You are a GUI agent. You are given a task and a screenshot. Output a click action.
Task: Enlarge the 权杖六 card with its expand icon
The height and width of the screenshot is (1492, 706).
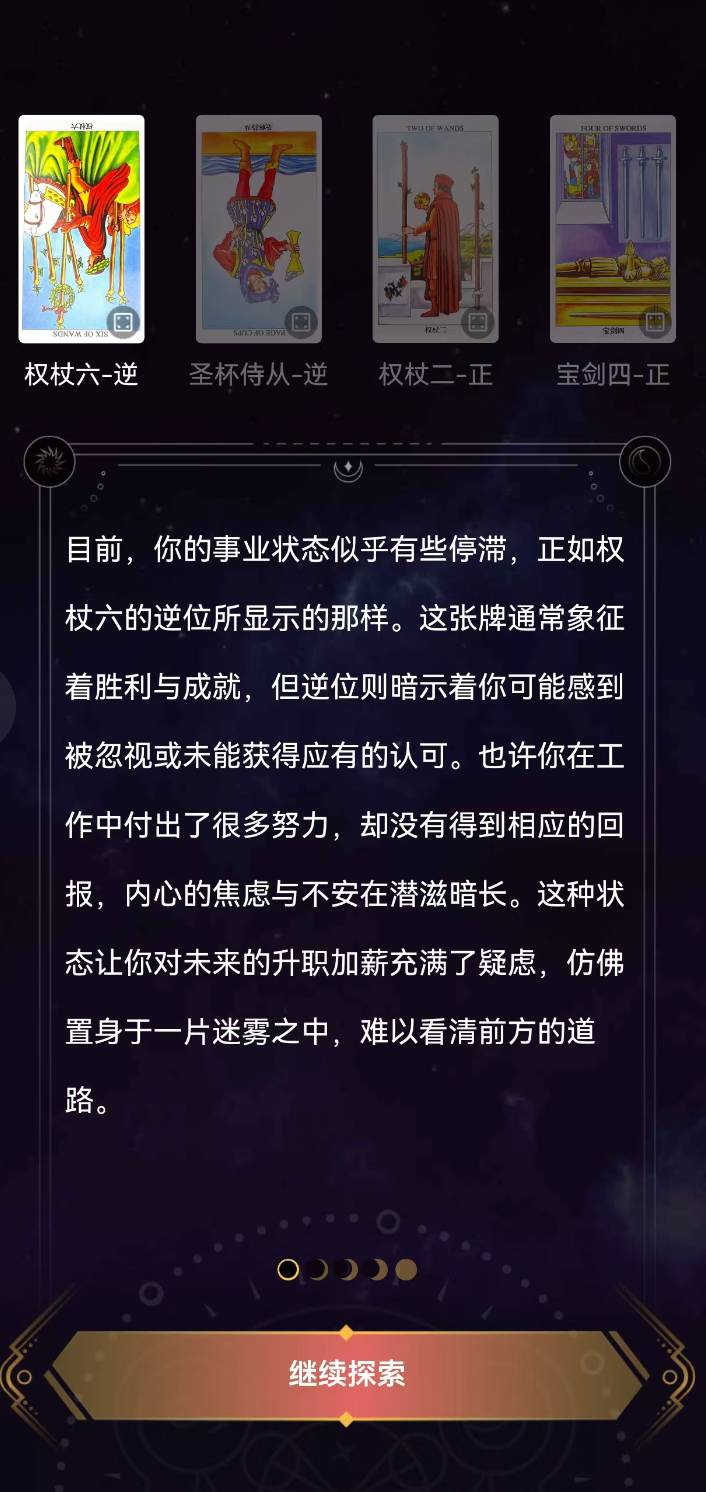tap(124, 323)
